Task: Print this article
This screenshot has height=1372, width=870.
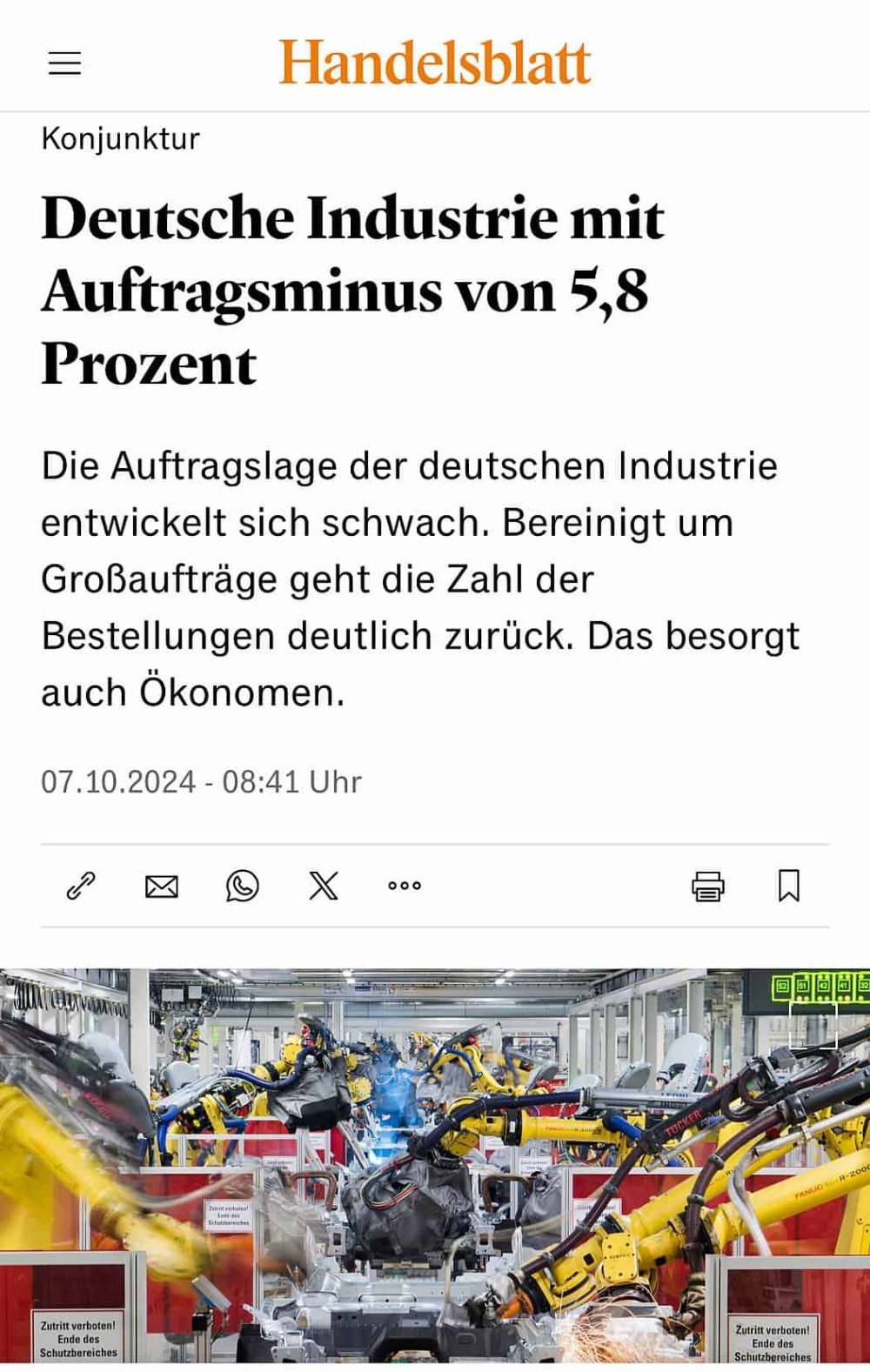Action: pyautogui.click(x=707, y=886)
